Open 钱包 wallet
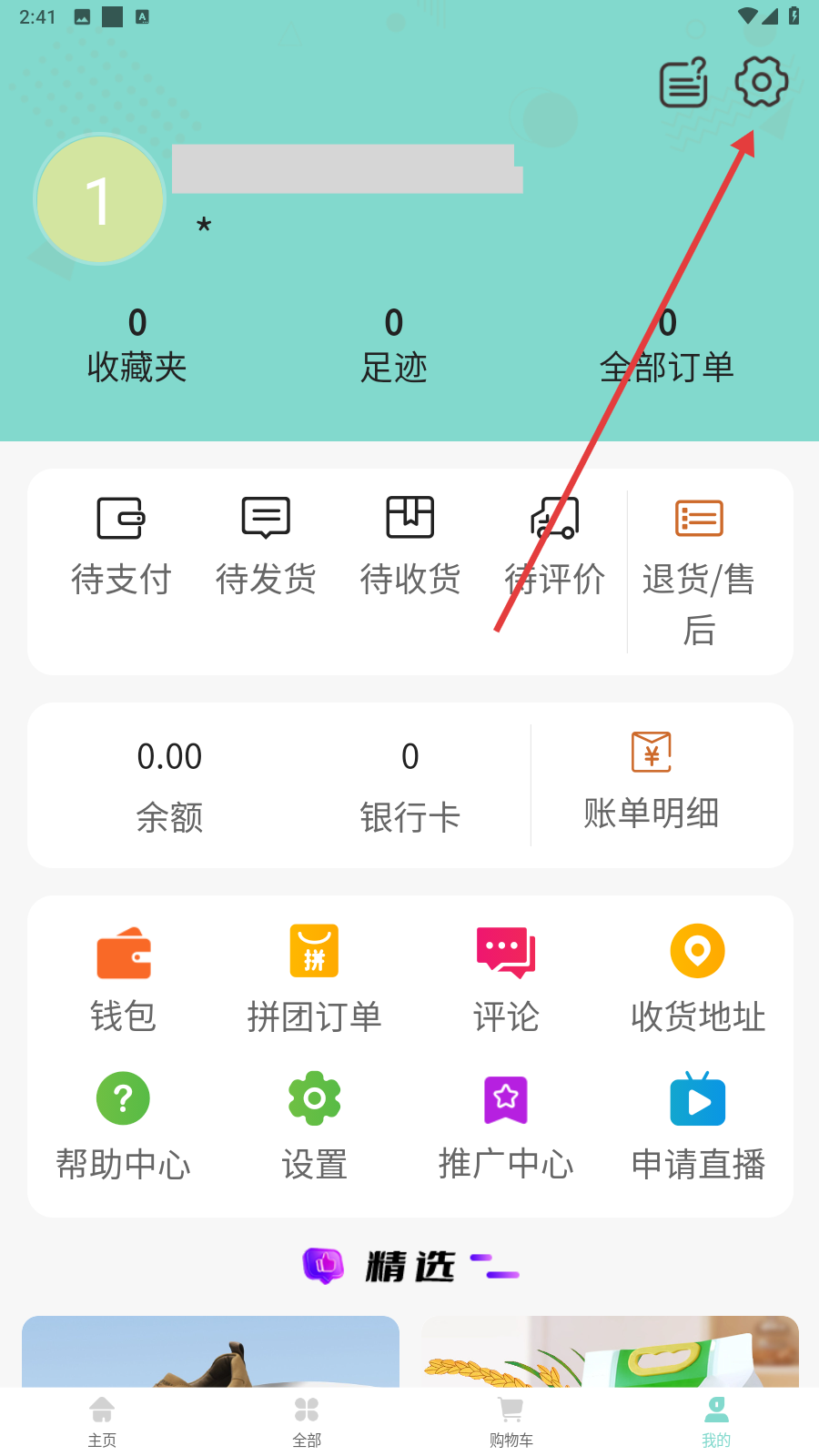Image resolution: width=819 pixels, height=1456 pixels. coord(123,979)
